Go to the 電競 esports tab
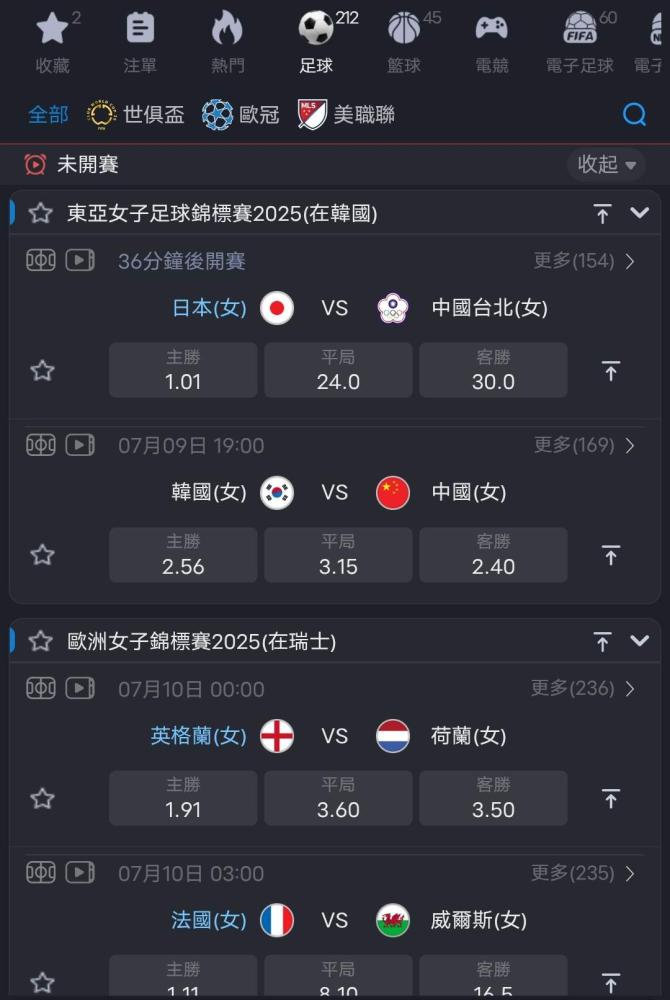Viewport: 670px width, 1000px height. click(x=492, y=42)
